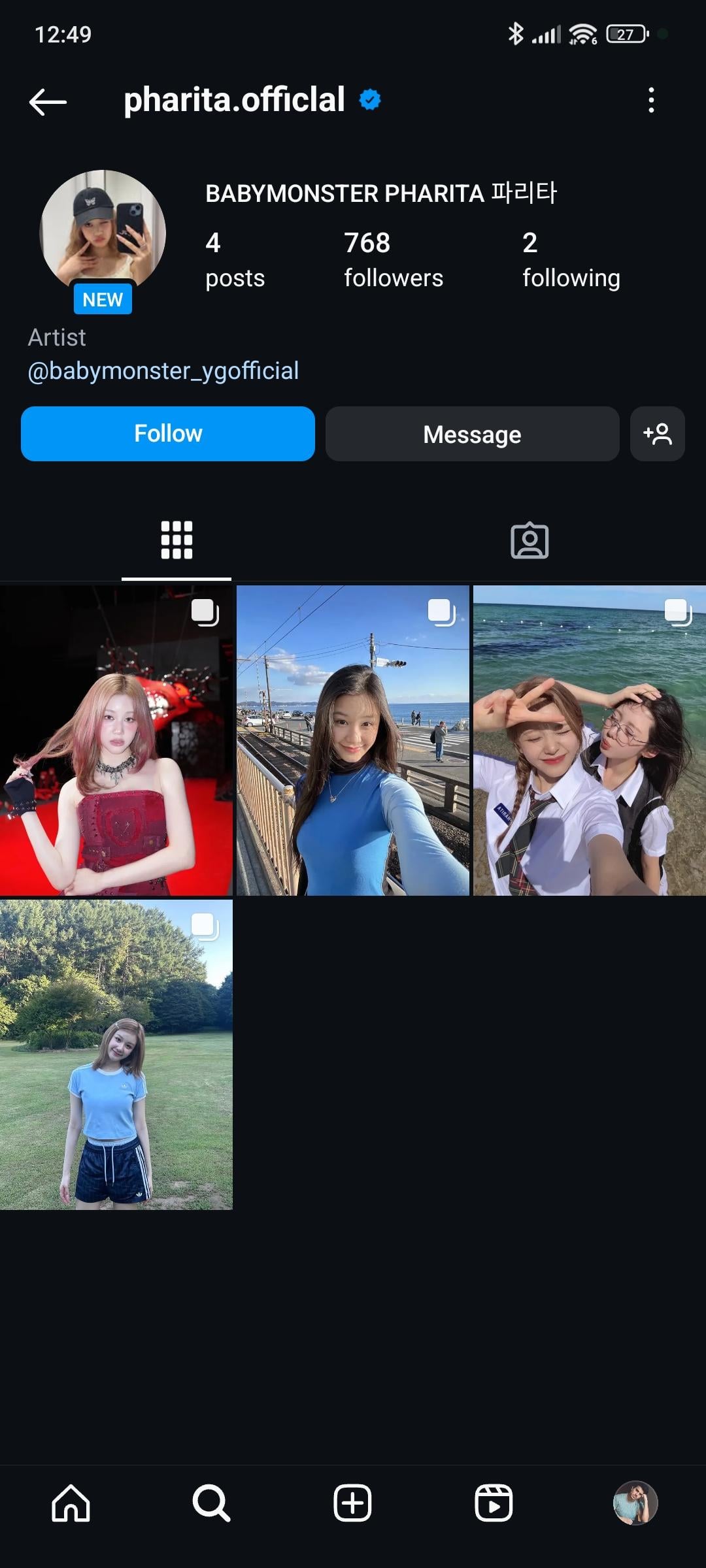The height and width of the screenshot is (1568, 706).
Task: Open my own profile tab
Action: (635, 1503)
